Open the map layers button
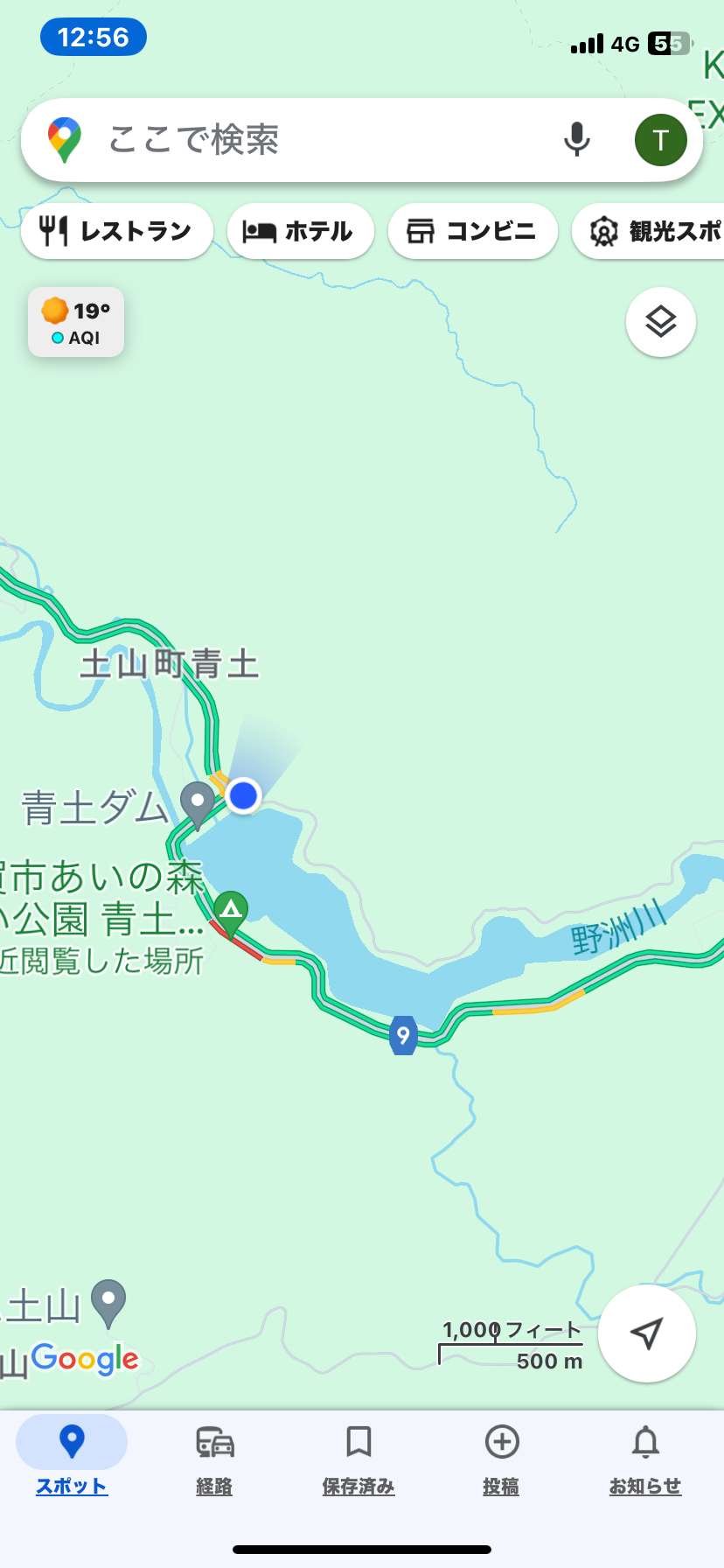 (x=661, y=322)
